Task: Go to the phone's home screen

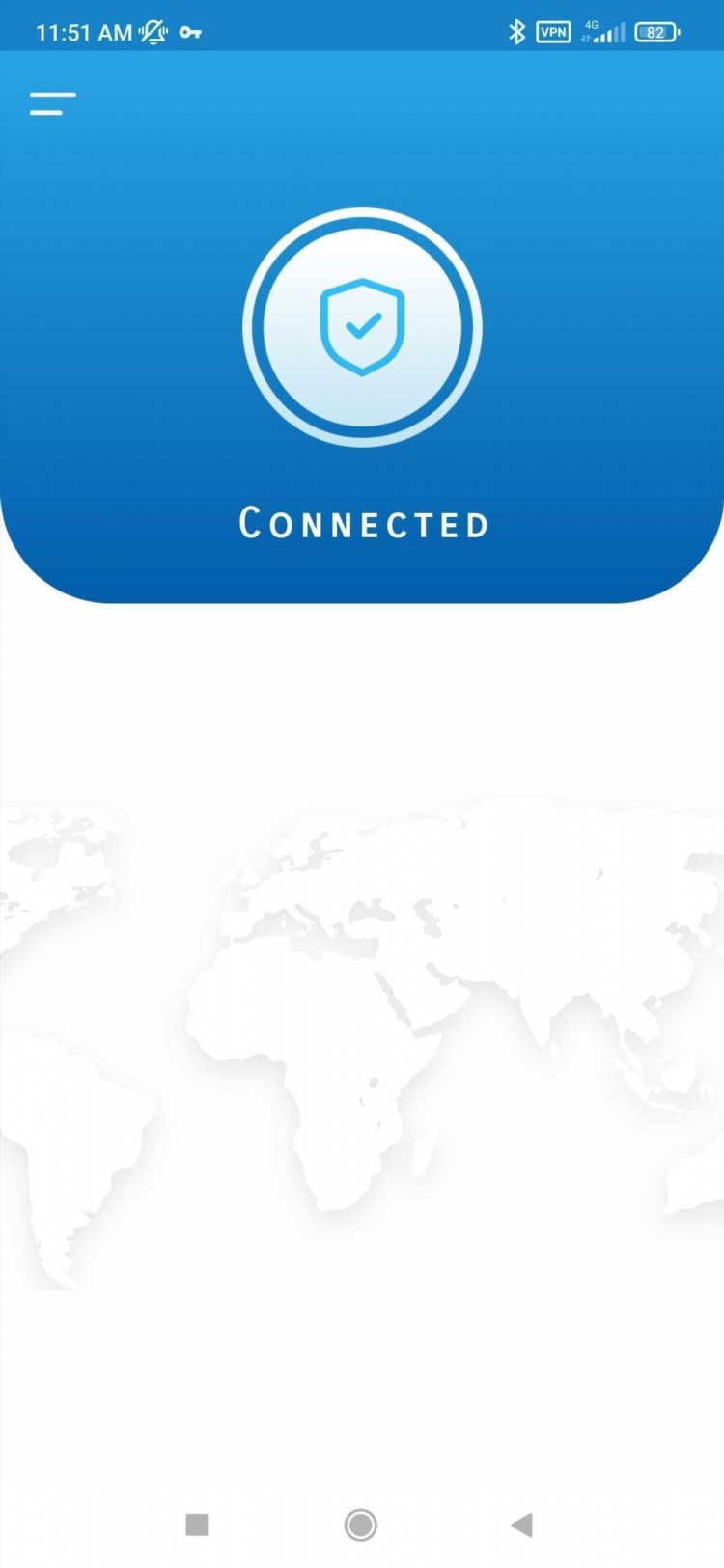Action: (x=361, y=1525)
